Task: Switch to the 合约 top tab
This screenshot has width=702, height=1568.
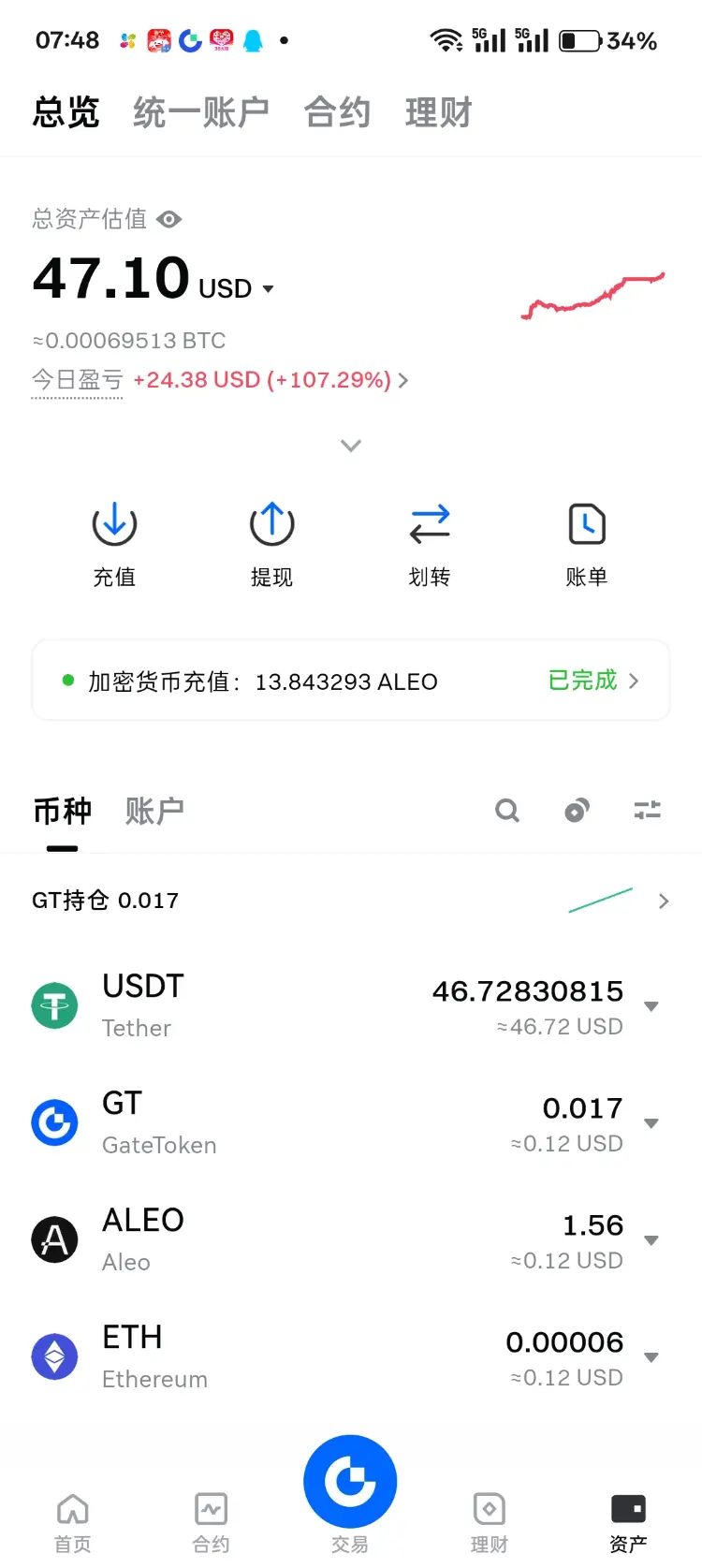Action: click(x=337, y=113)
